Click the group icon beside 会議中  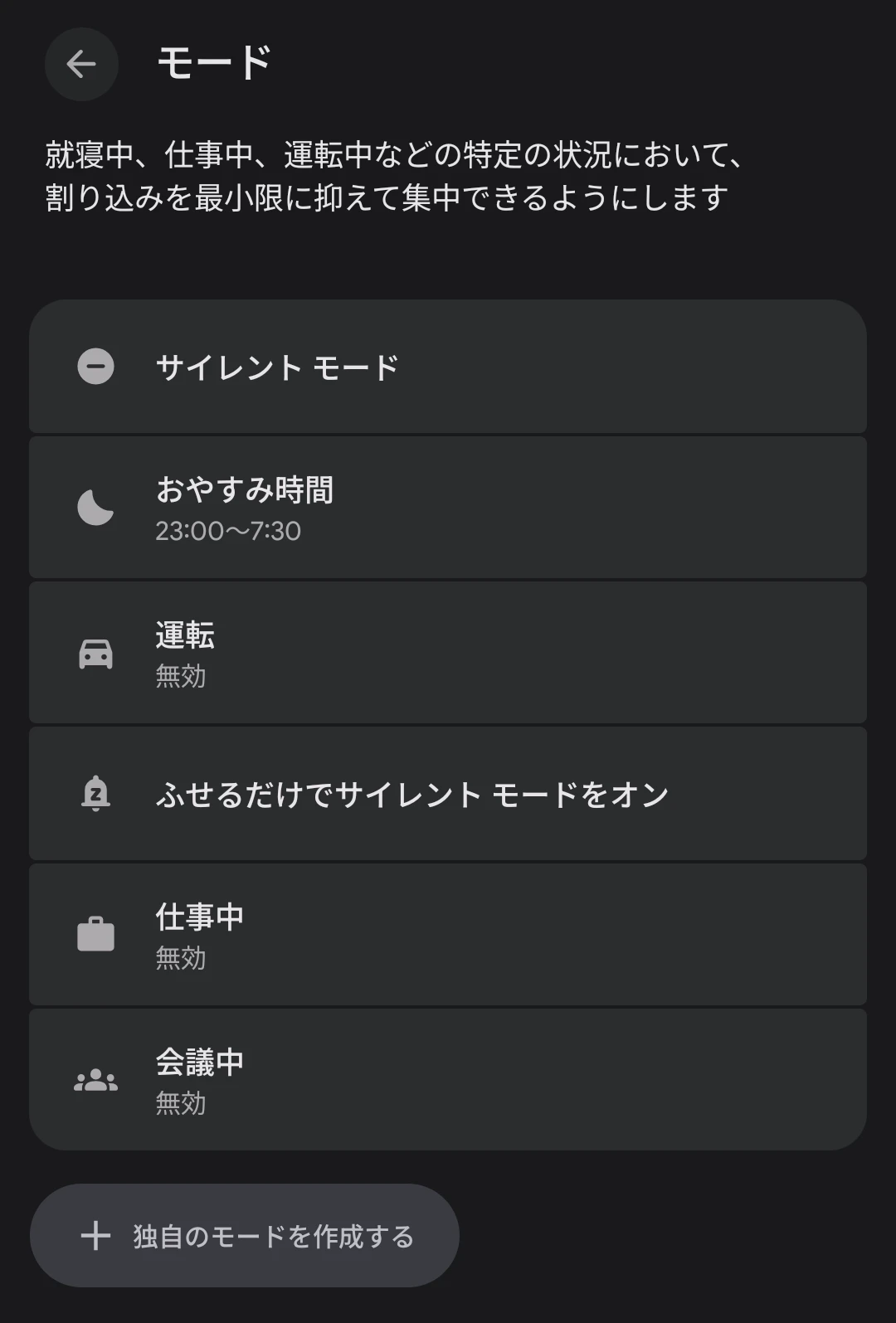pos(95,1078)
